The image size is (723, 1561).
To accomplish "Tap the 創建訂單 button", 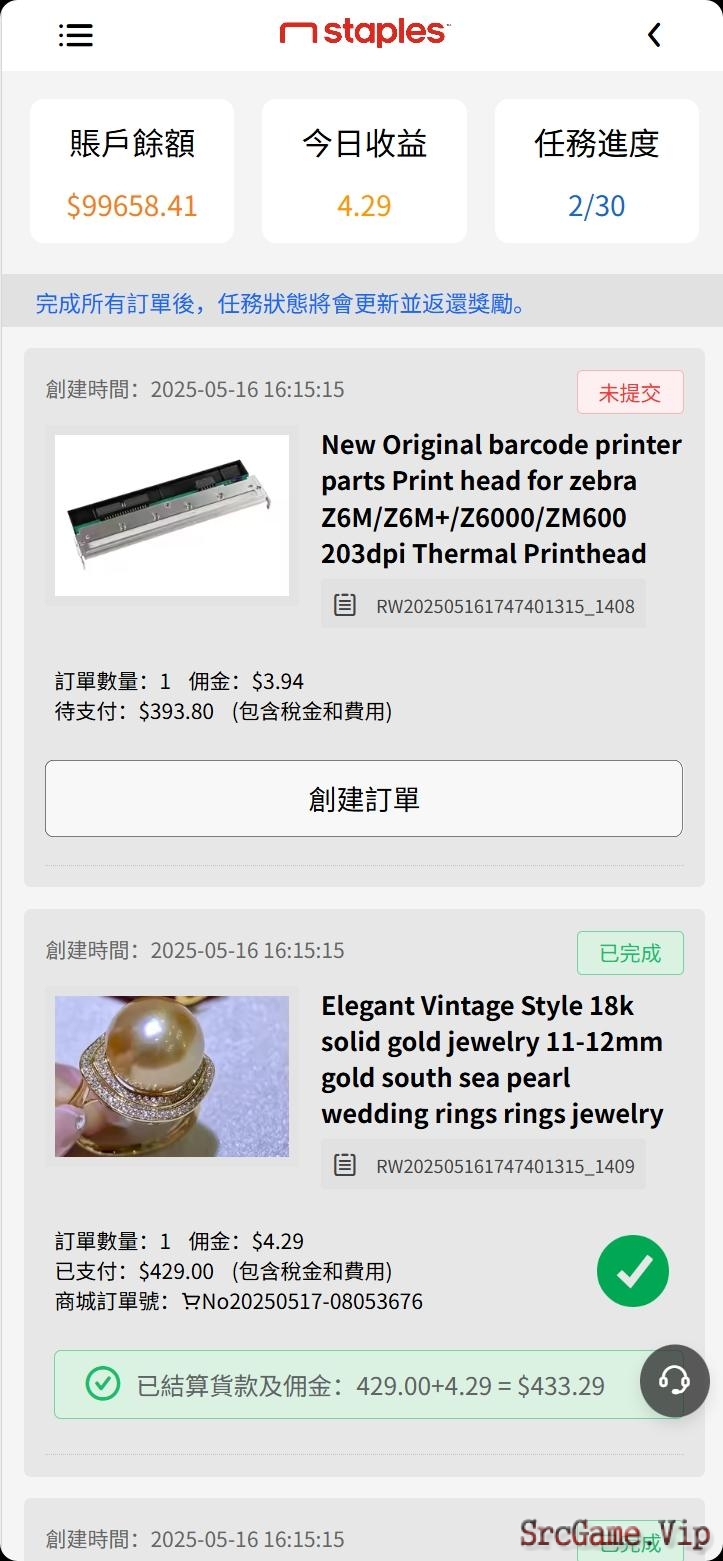I will pyautogui.click(x=364, y=798).
